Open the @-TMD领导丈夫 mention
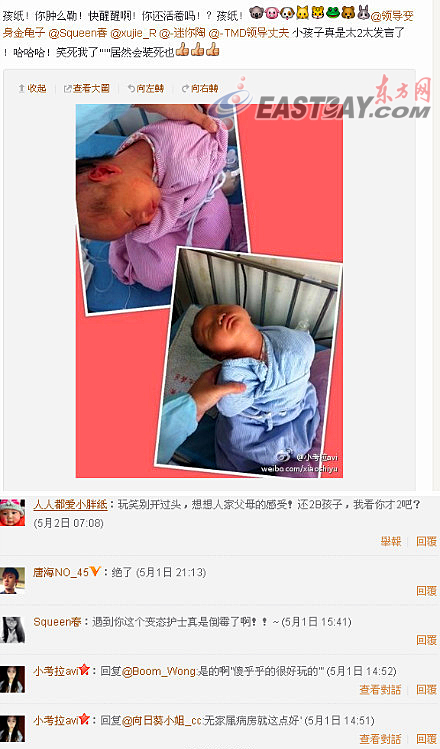Image resolution: width=440 pixels, height=749 pixels. click(x=249, y=34)
